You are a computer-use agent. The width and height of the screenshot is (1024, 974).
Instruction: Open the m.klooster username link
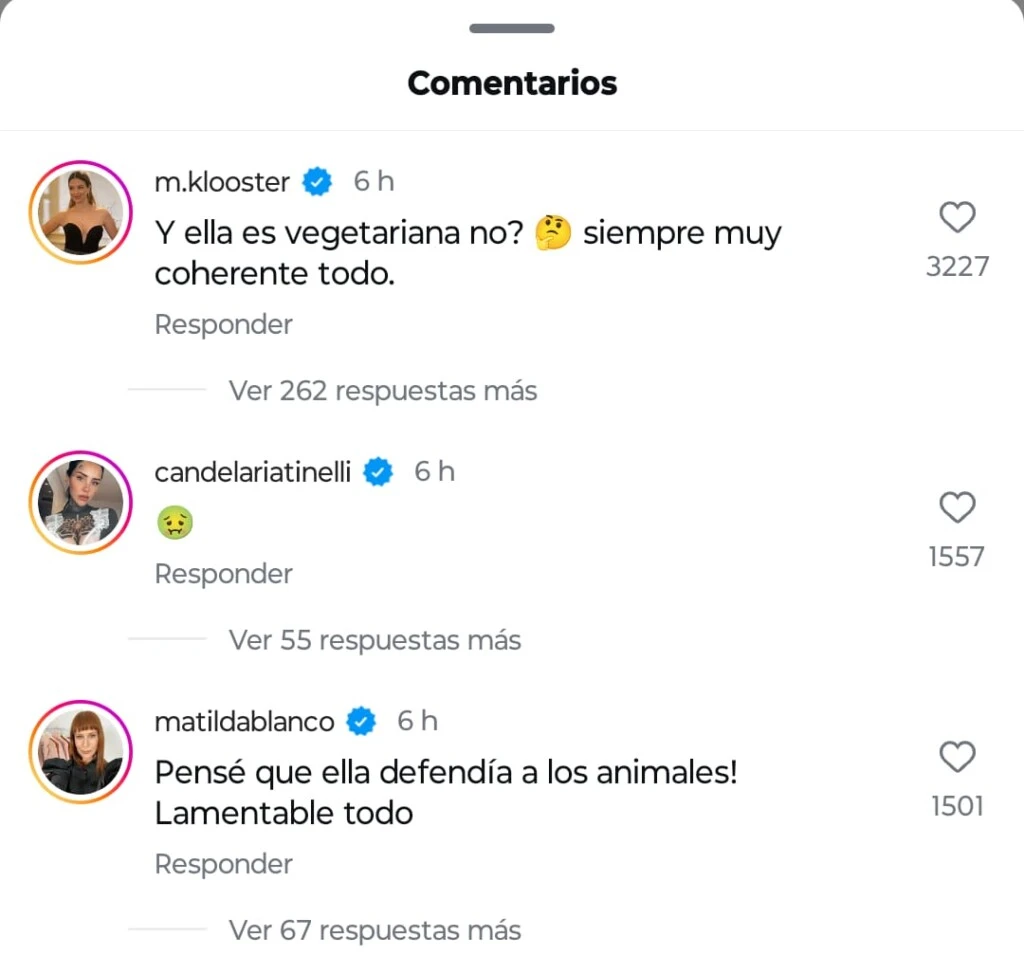[x=222, y=182]
